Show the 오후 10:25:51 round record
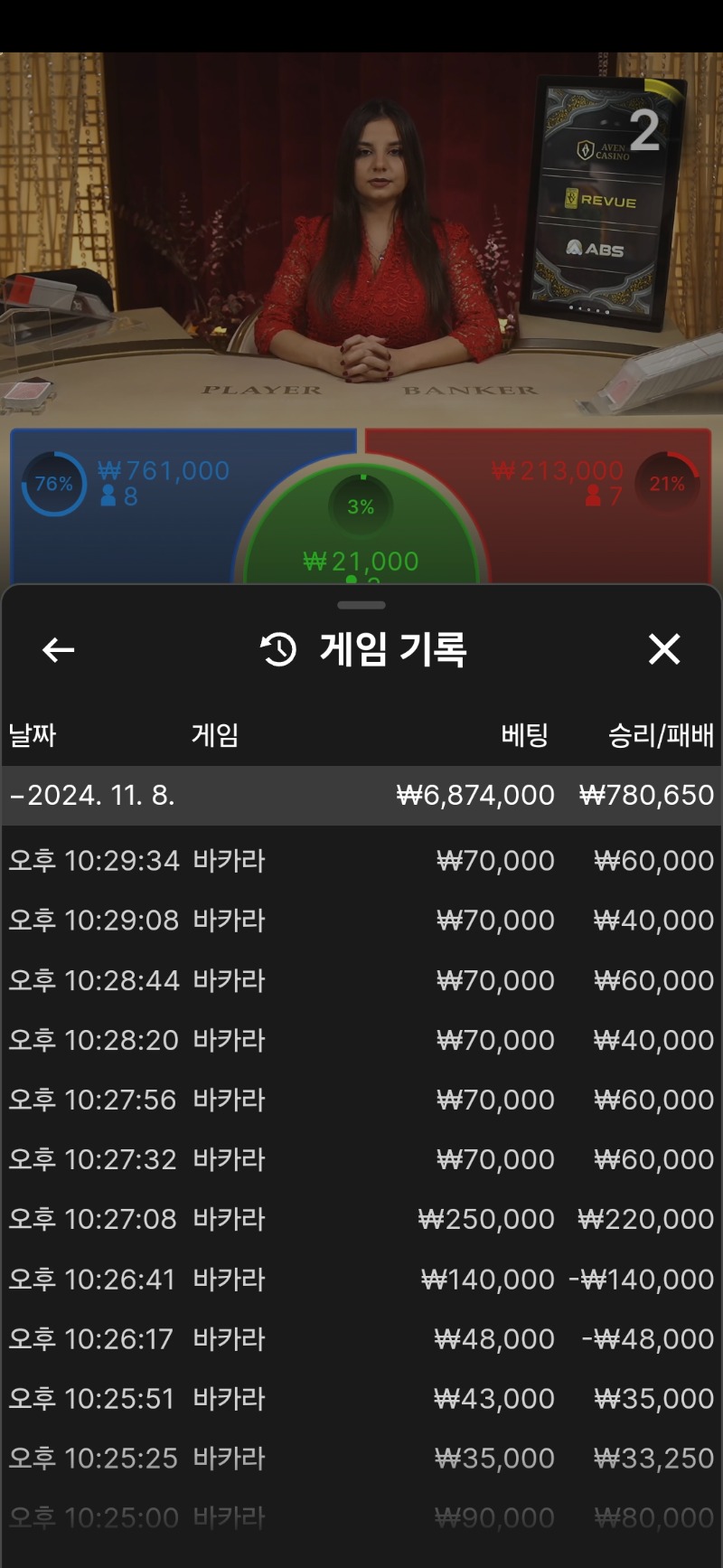Viewport: 723px width, 1568px height. (361, 1399)
